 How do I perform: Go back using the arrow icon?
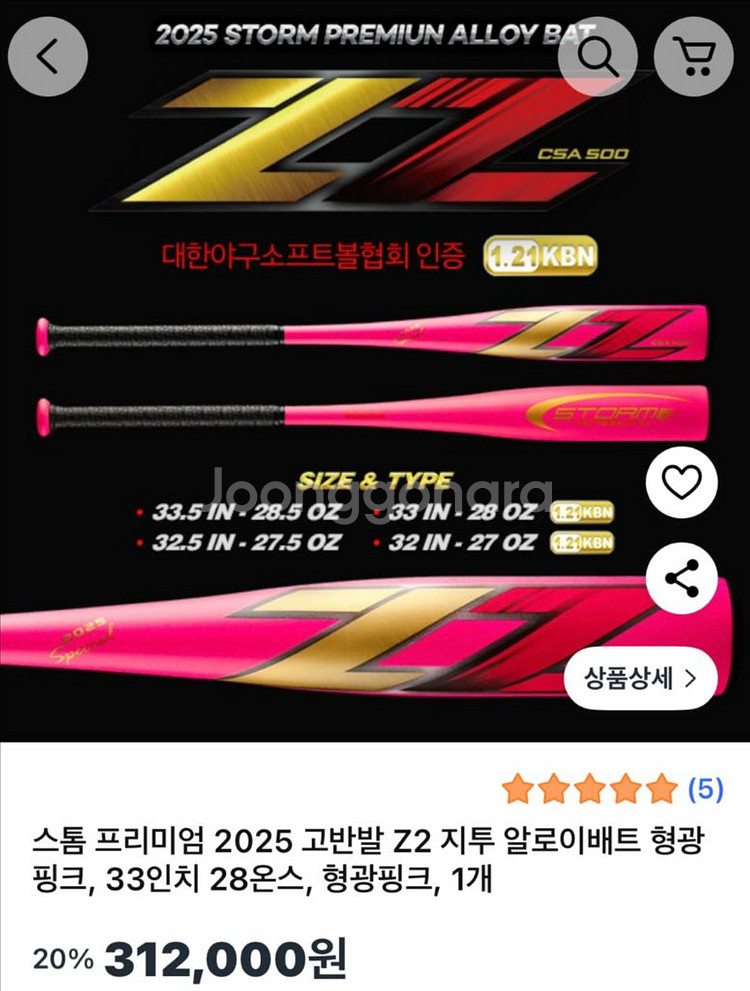tap(47, 57)
